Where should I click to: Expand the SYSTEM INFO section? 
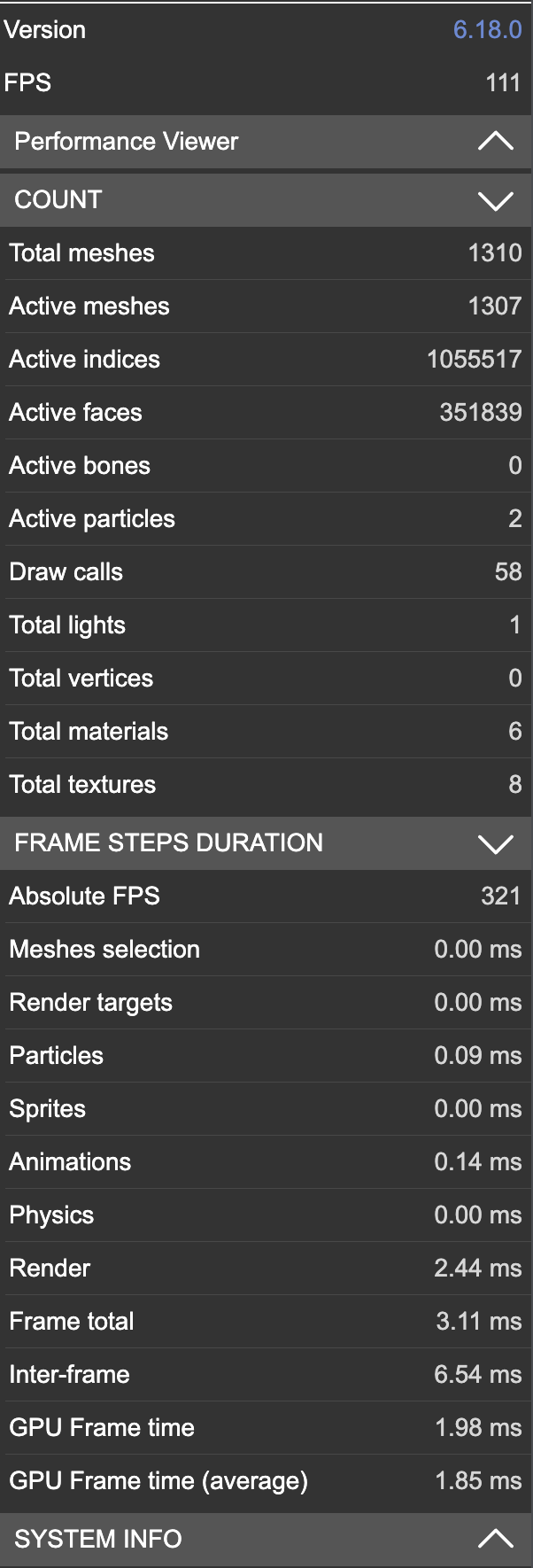coord(495,1539)
